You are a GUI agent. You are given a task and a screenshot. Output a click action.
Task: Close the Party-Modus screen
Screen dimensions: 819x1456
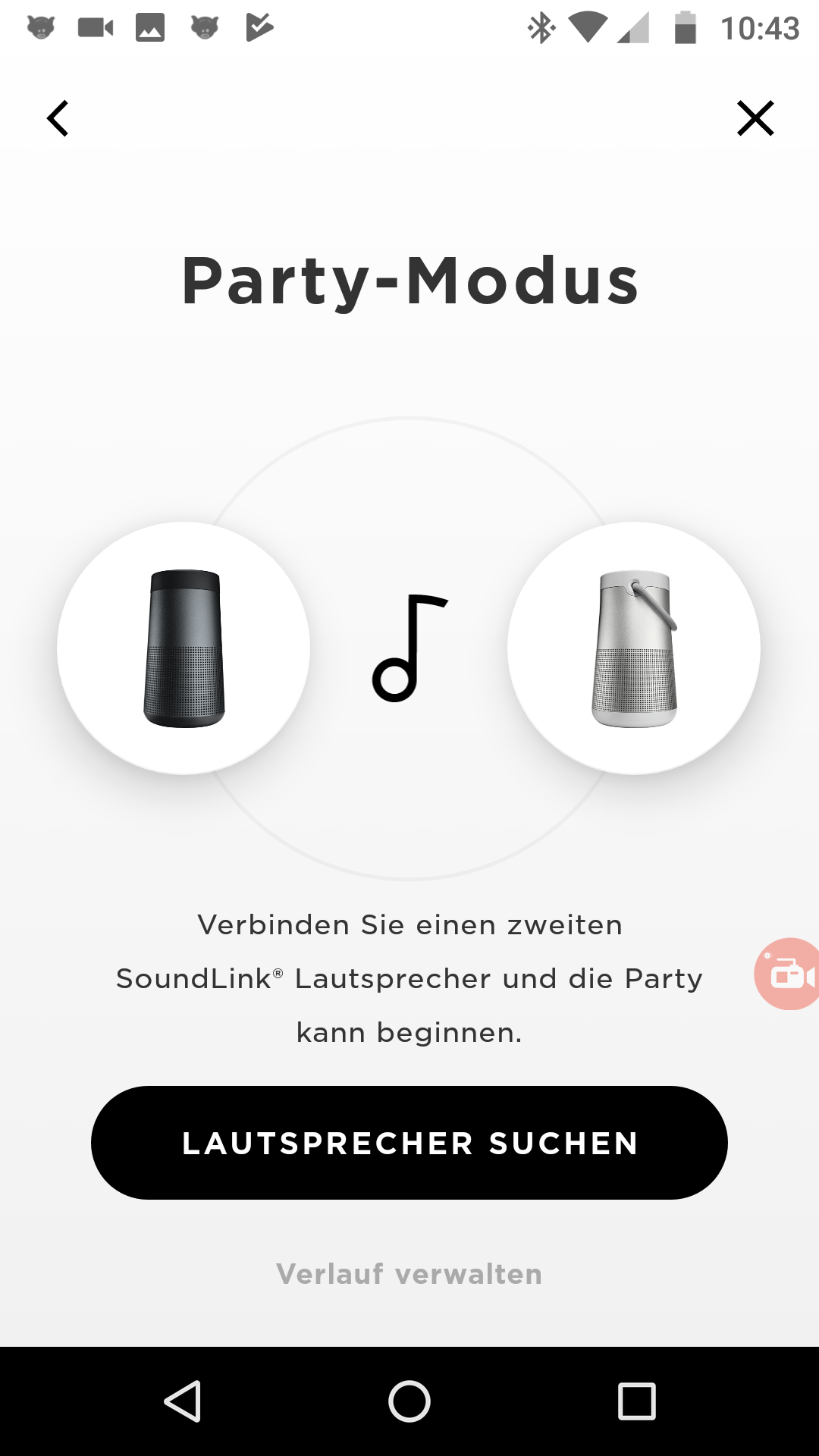point(755,118)
